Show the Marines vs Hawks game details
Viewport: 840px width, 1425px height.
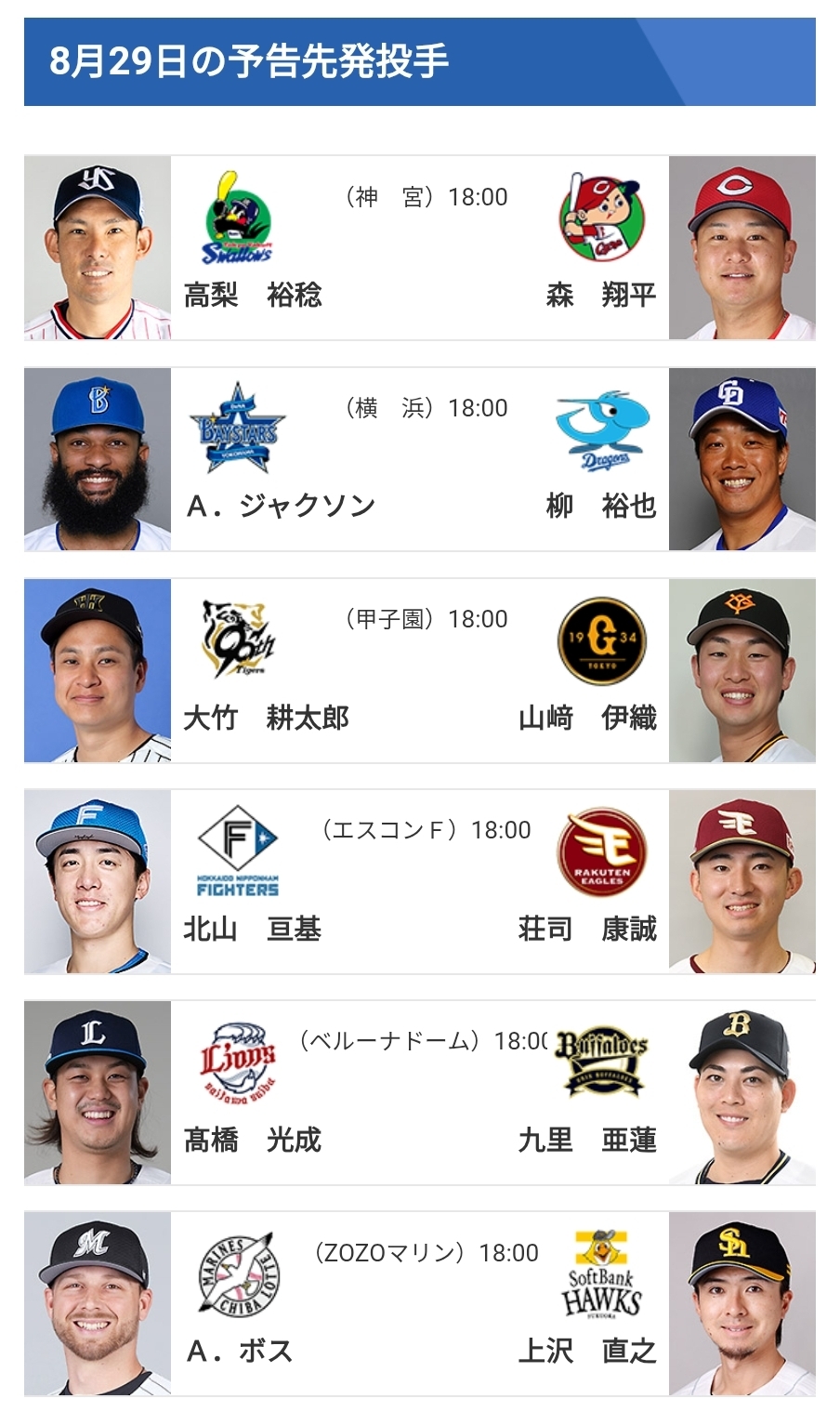point(420,1303)
